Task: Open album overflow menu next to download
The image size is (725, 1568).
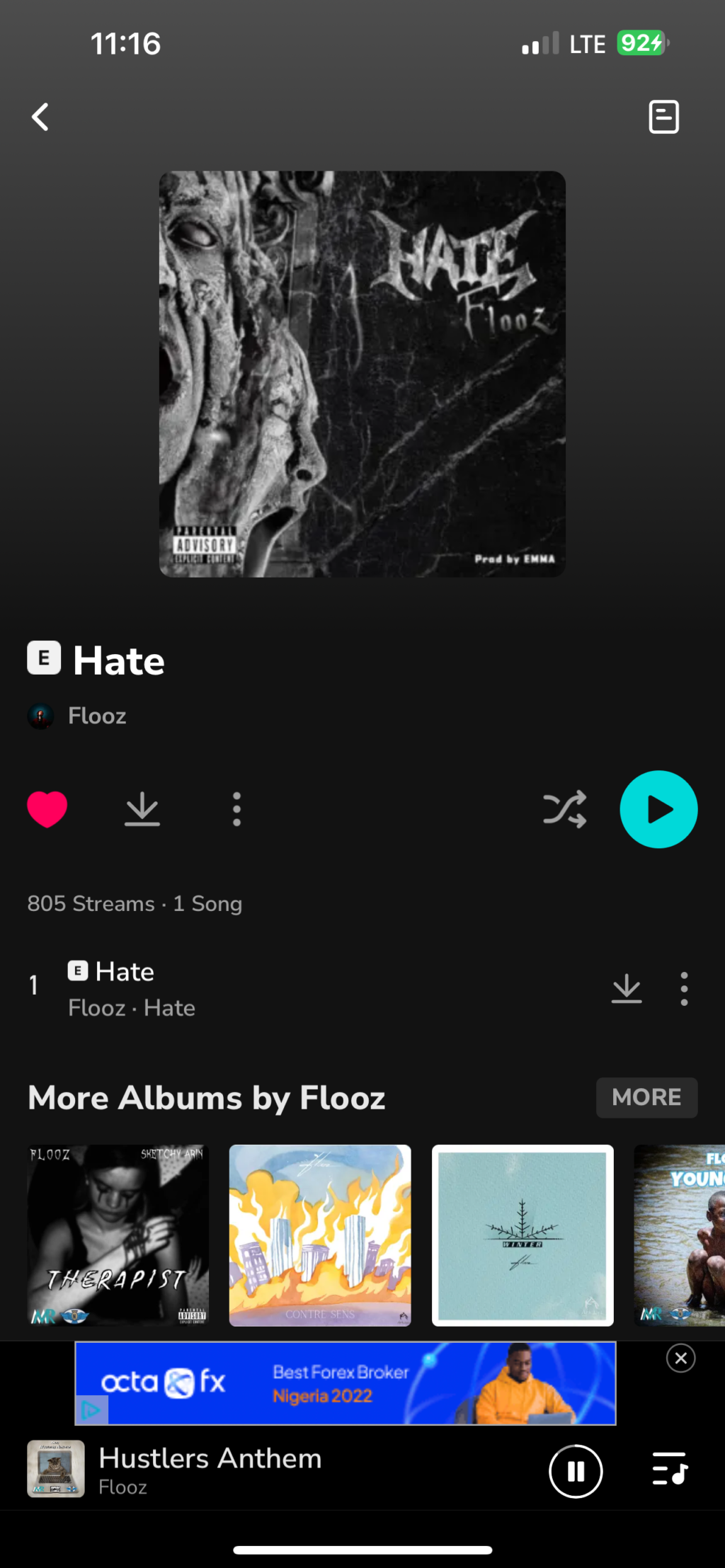Action: (236, 809)
